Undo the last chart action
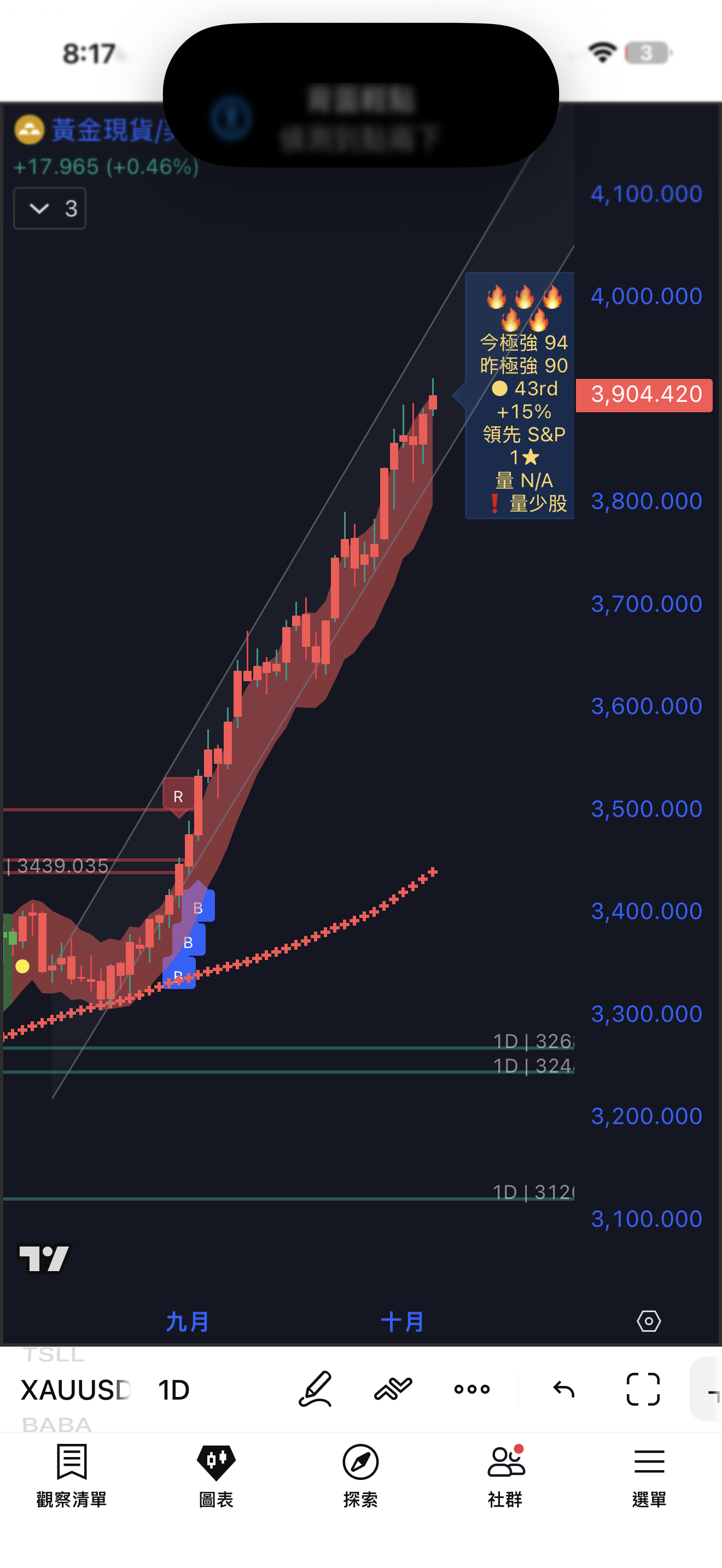Screen dimensions: 722x1568 click(564, 1389)
